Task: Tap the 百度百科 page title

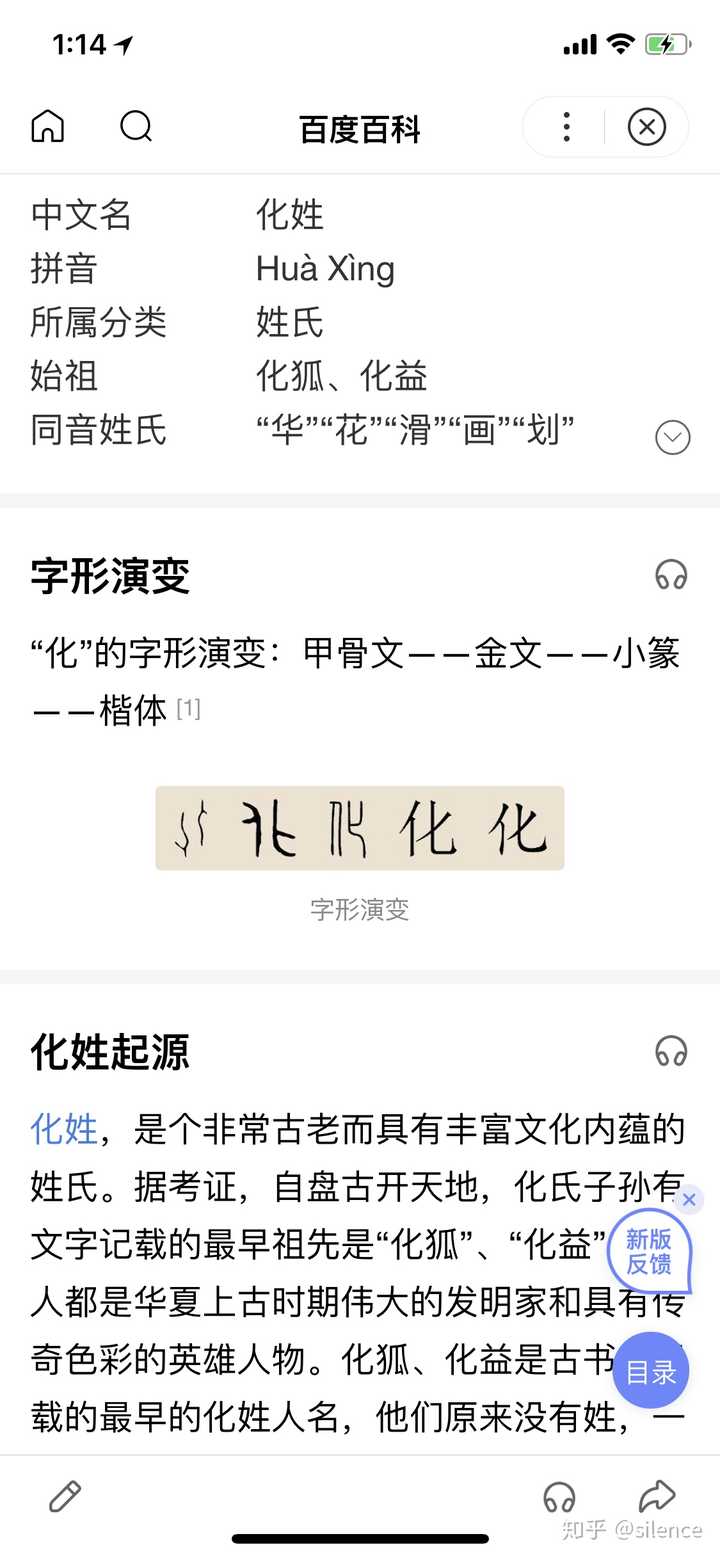Action: (x=360, y=129)
